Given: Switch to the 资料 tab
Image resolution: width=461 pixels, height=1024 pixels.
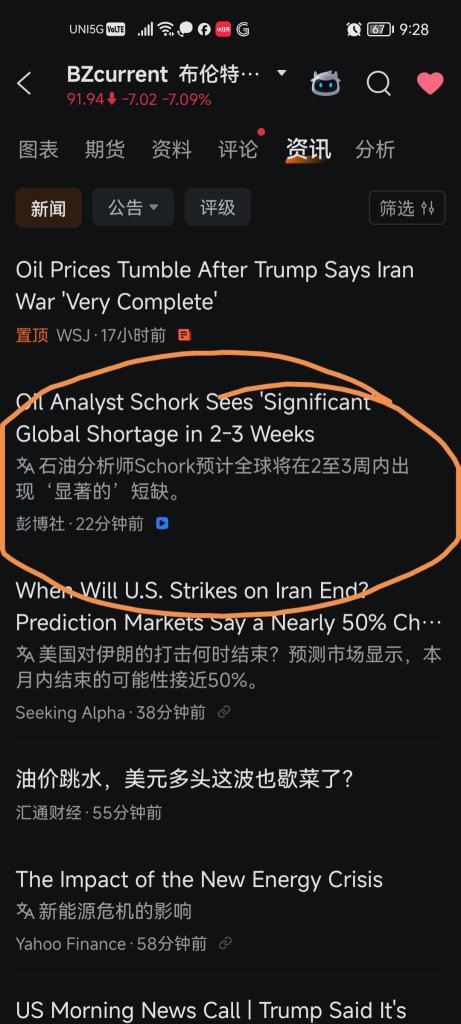Looking at the screenshot, I should point(171,150).
